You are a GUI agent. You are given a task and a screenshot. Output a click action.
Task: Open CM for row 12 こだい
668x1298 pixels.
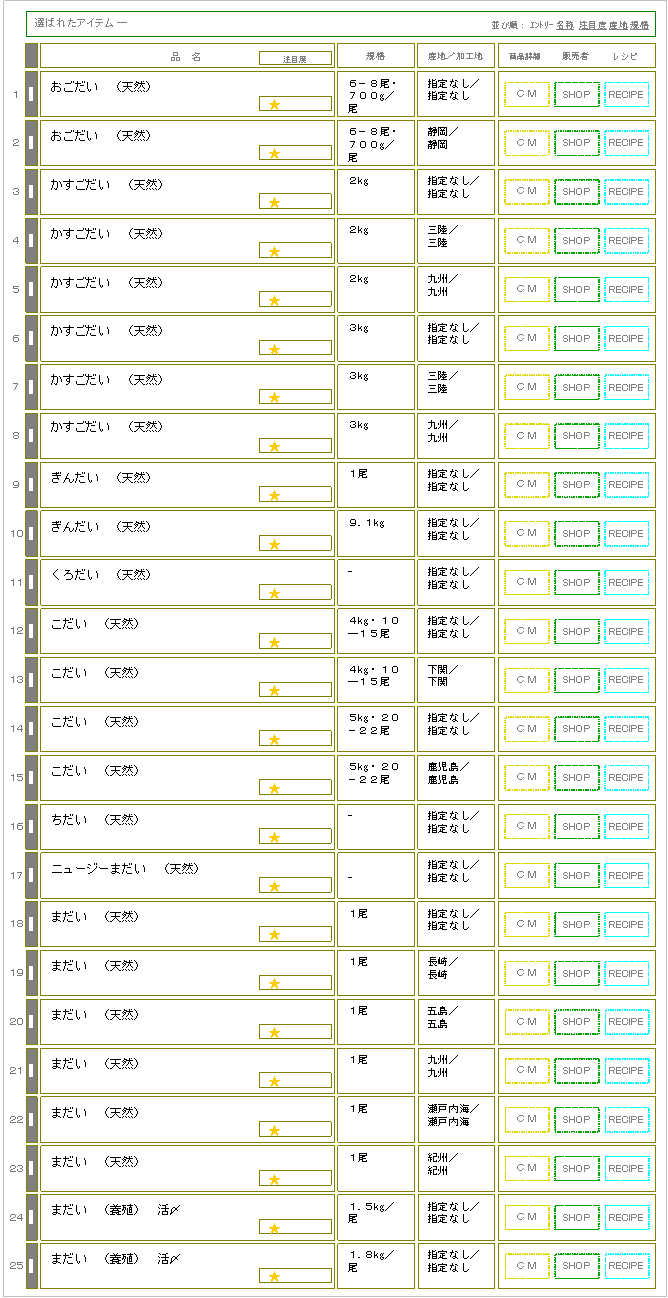(x=526, y=631)
